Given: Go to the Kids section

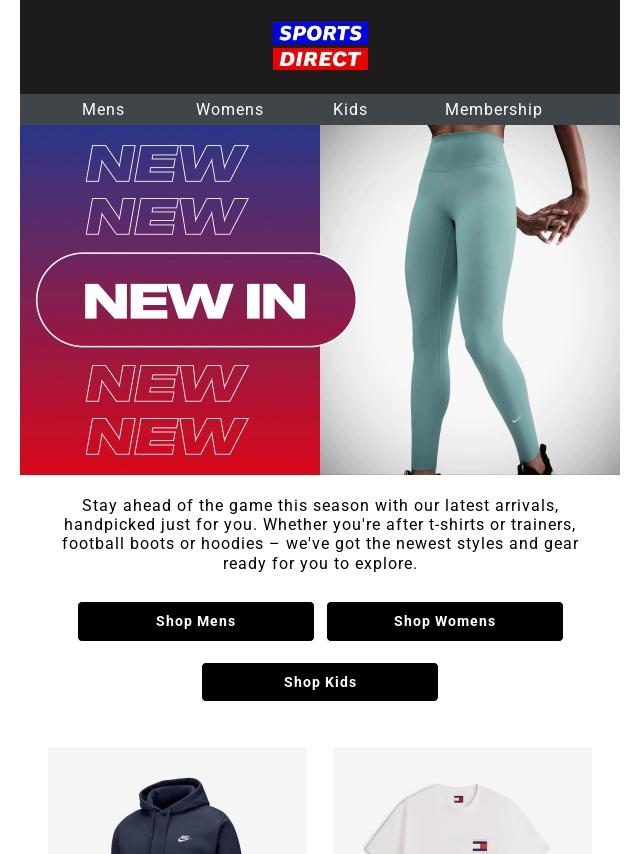Looking at the screenshot, I should [x=350, y=110].
